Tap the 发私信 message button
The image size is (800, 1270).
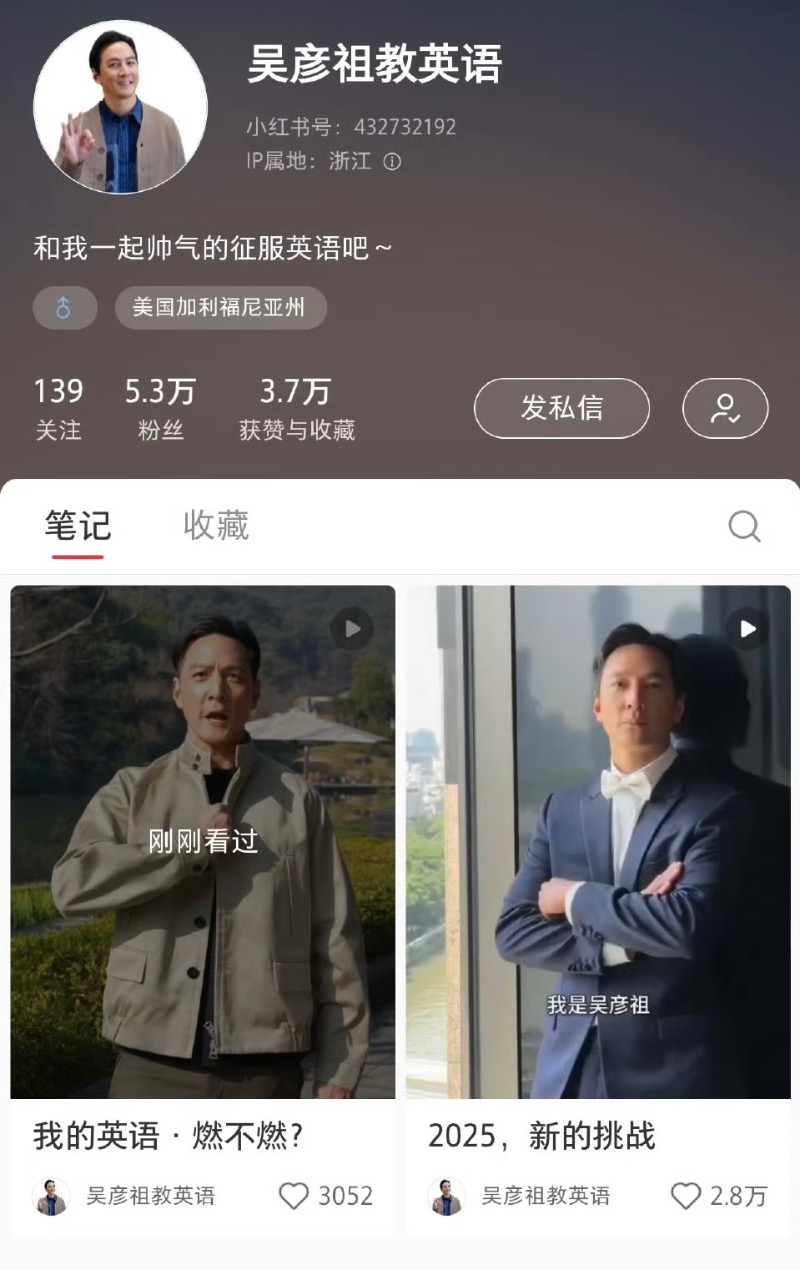[561, 408]
